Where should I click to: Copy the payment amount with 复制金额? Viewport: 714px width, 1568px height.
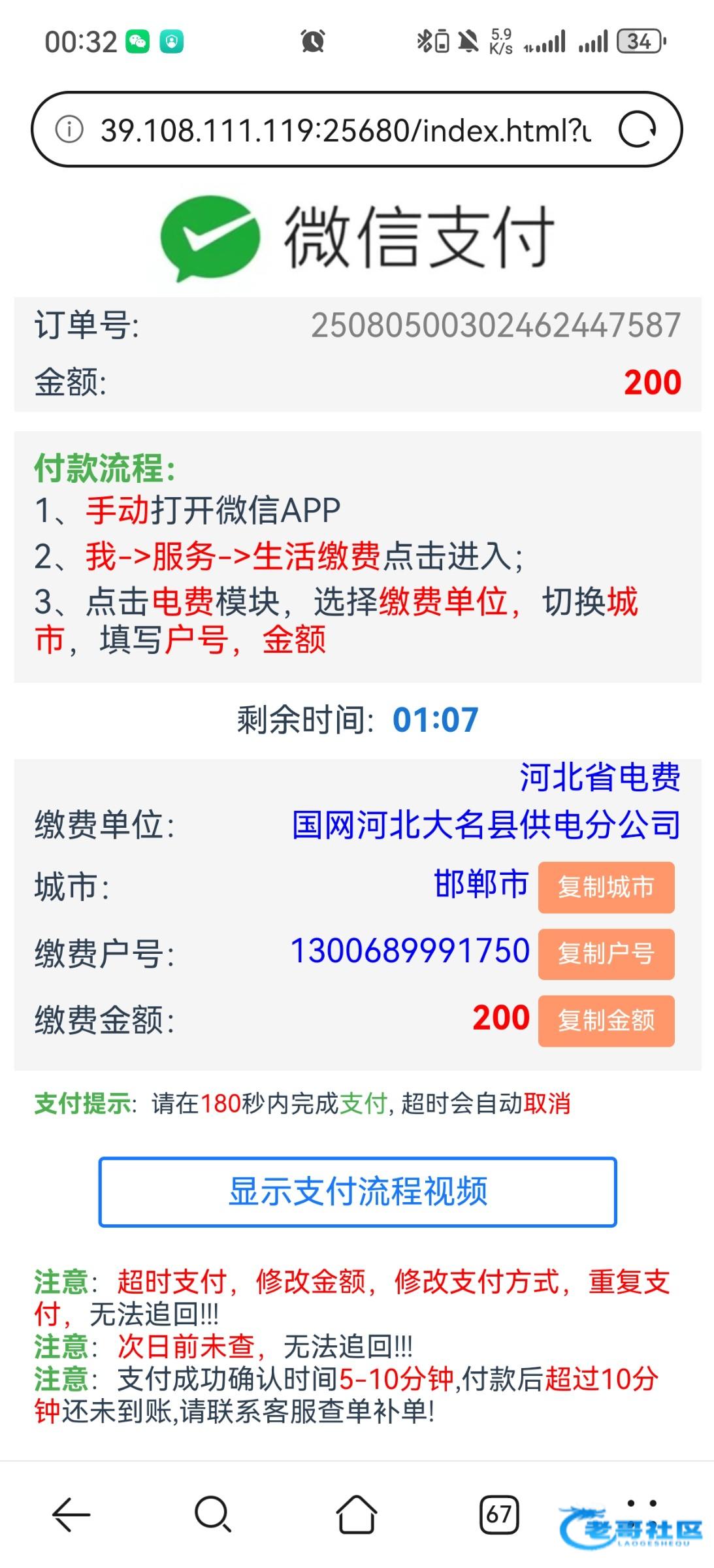pyautogui.click(x=606, y=1021)
